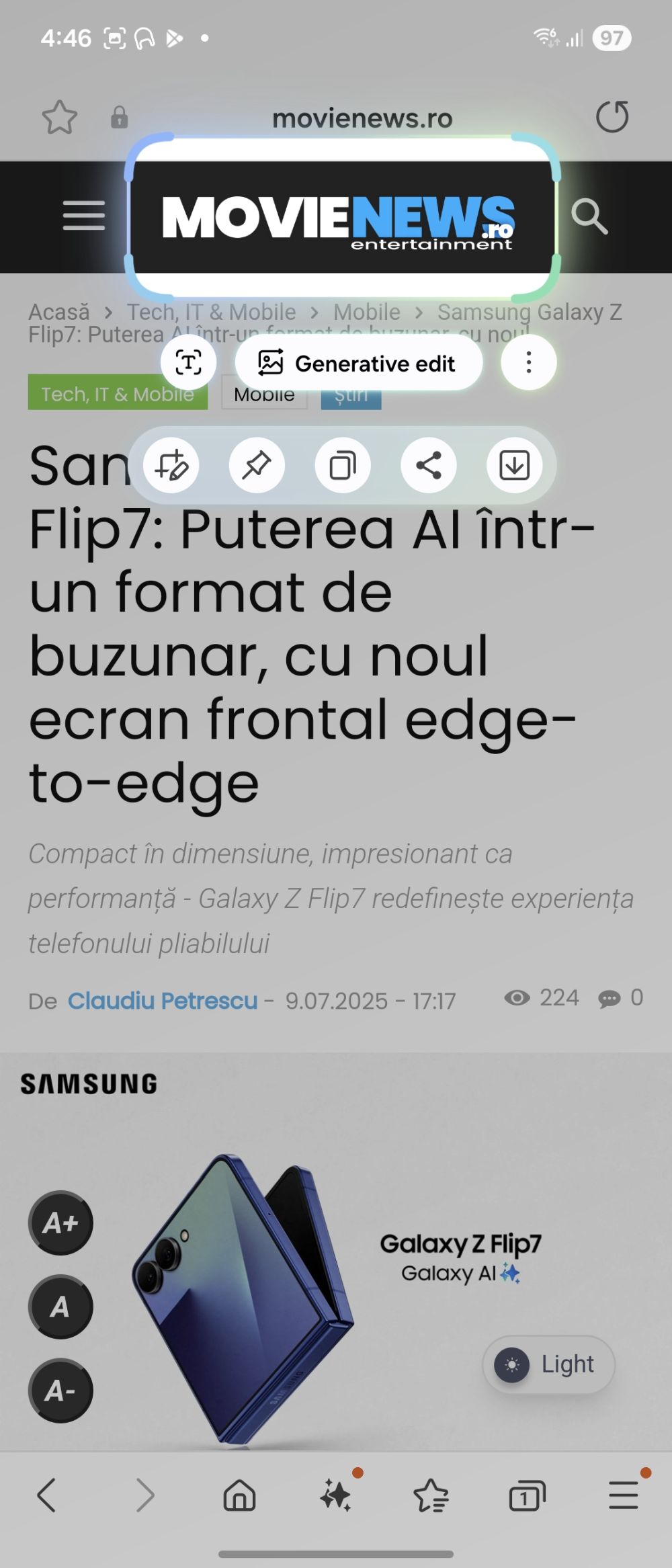Open the browser tabs view
Viewport: 672px width, 1568px height.
click(527, 1496)
